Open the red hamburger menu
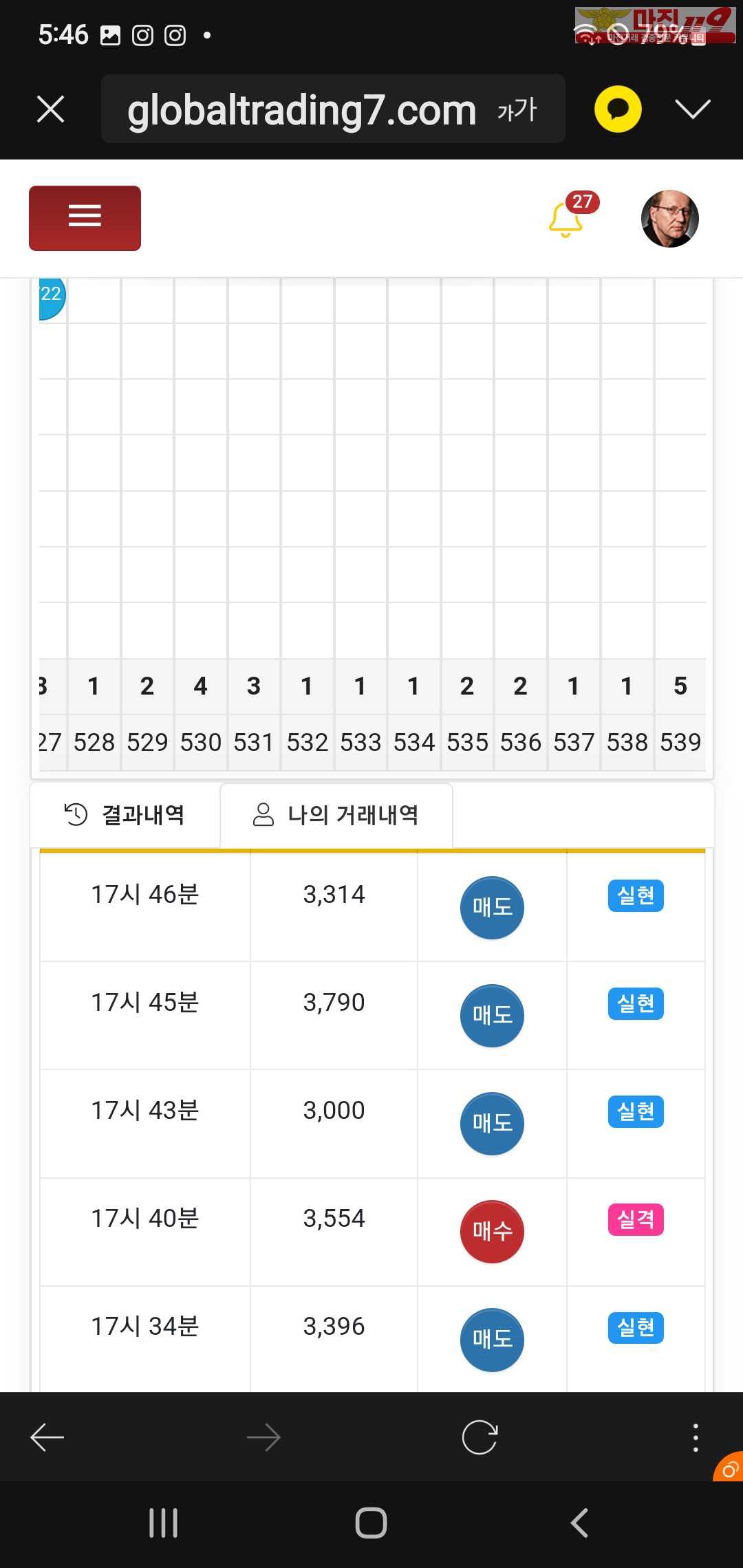 coord(85,217)
